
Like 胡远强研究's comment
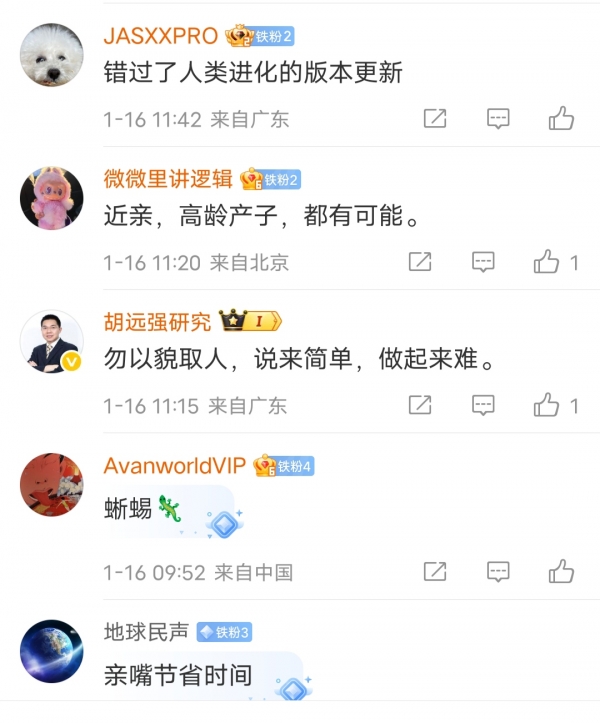[x=546, y=405]
